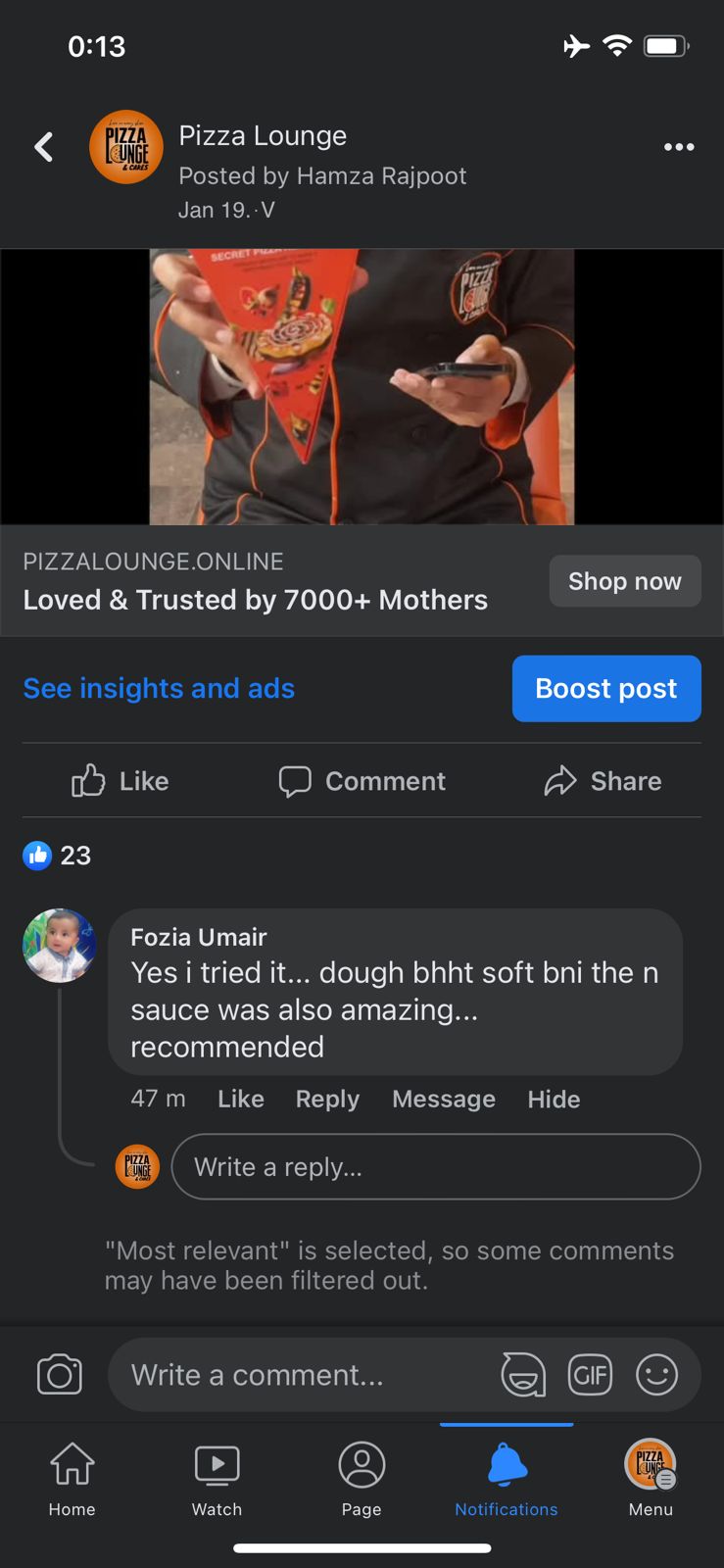The image size is (724, 1568).
Task: Tap Comment under the post
Action: click(362, 781)
